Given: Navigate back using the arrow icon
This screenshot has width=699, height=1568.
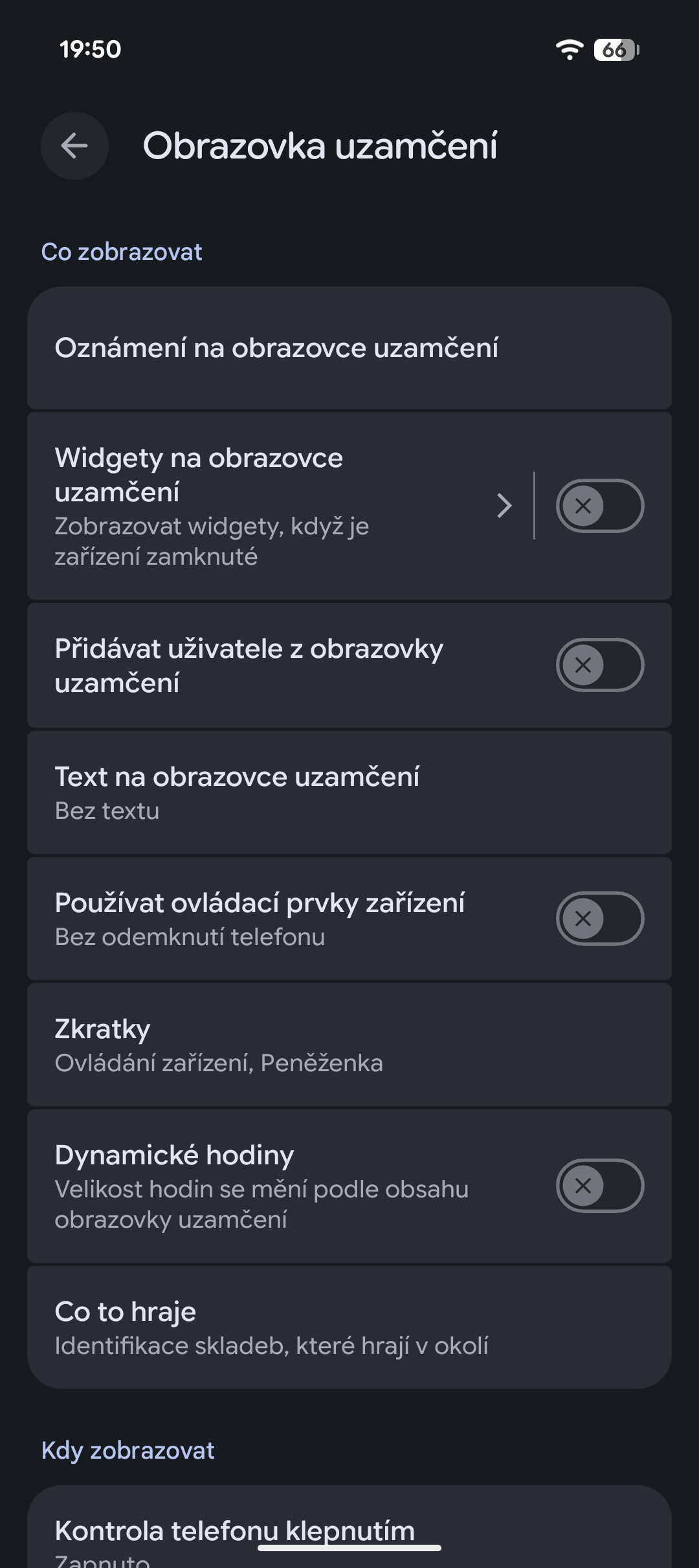Looking at the screenshot, I should tap(74, 146).
